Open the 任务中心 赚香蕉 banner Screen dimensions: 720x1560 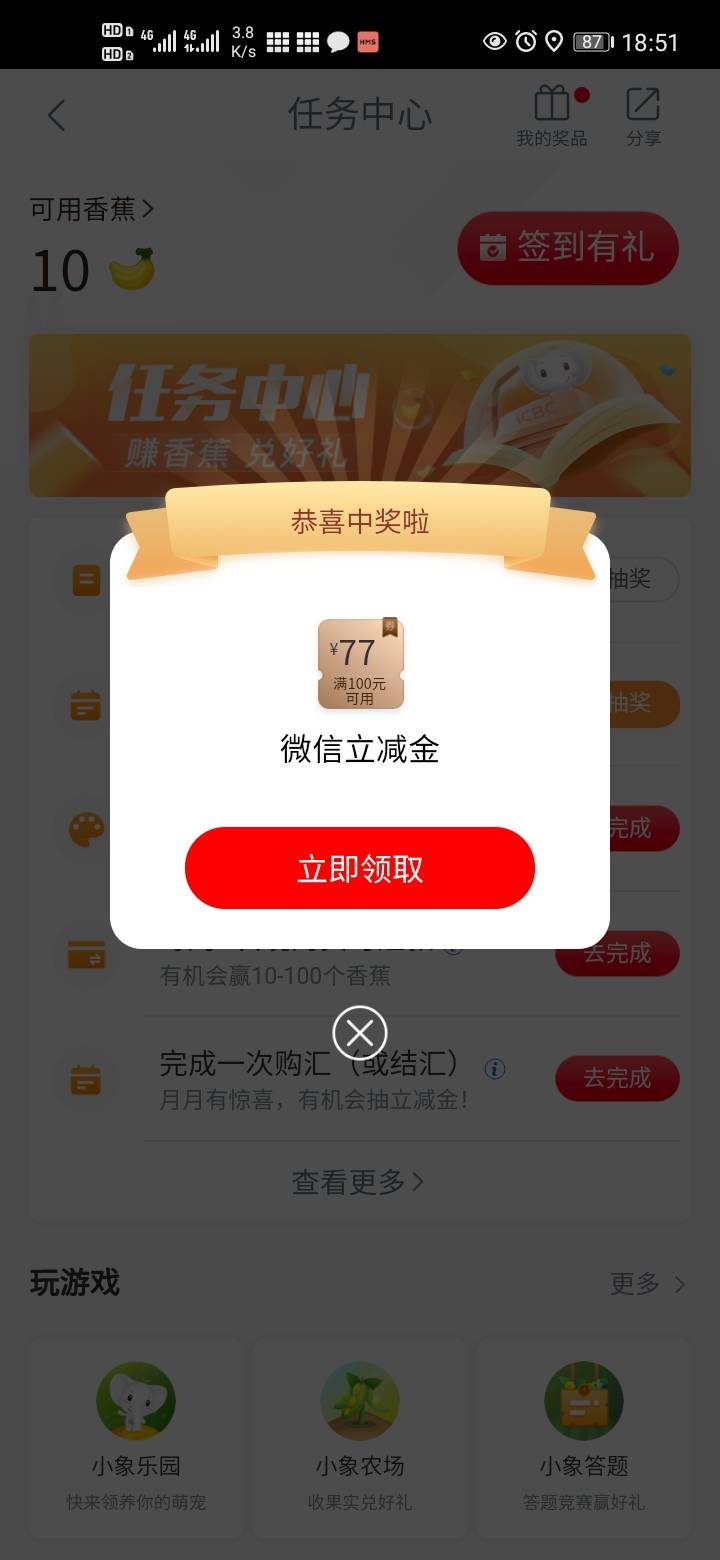[x=360, y=415]
